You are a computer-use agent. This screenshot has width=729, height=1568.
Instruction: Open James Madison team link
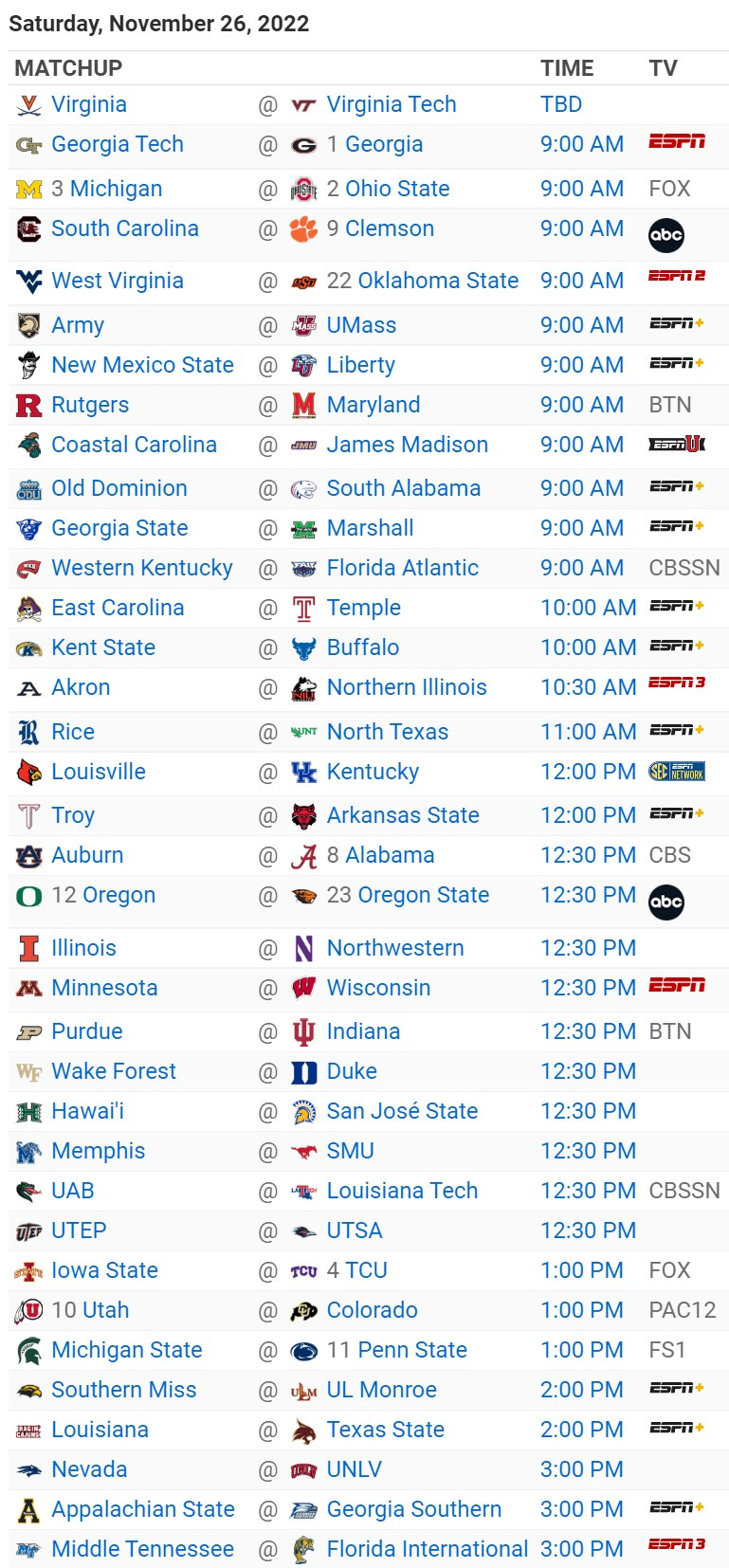[x=407, y=445]
